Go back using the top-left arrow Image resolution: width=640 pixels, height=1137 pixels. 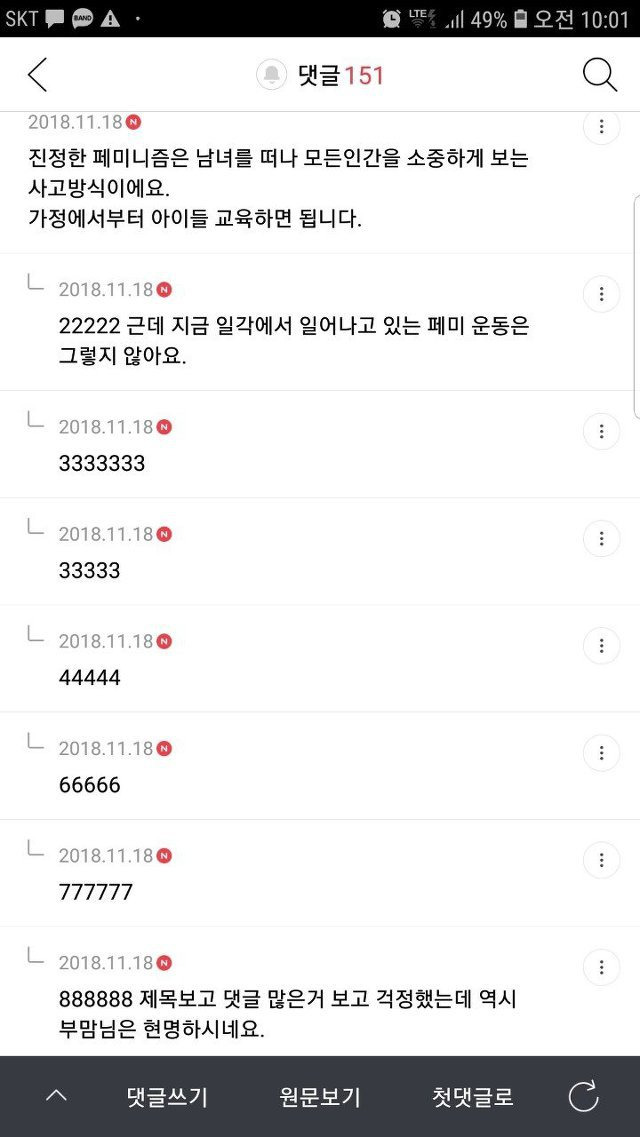pyautogui.click(x=37, y=75)
